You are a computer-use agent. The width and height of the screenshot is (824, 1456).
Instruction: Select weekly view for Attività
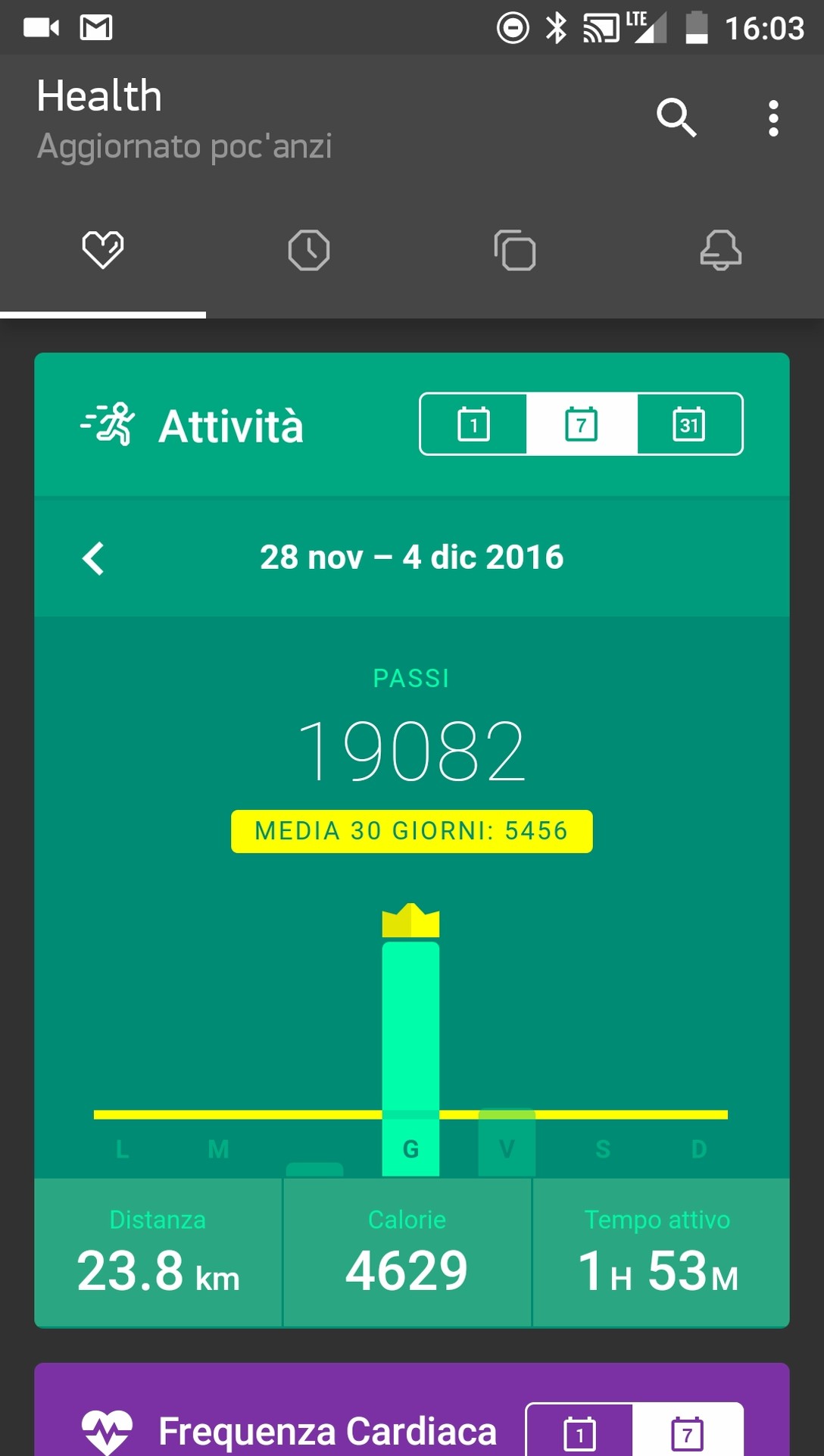582,424
